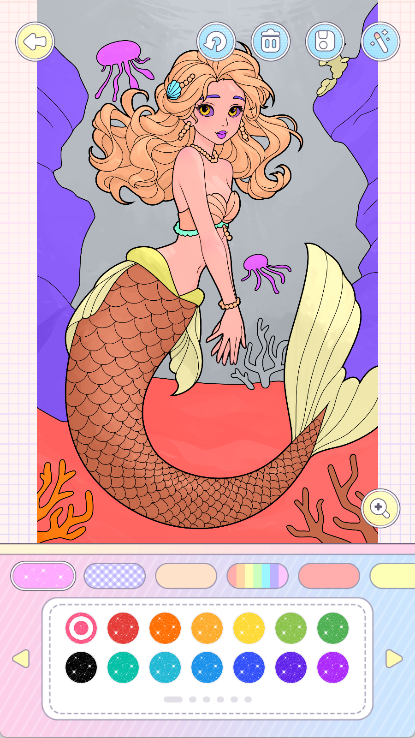Viewport: 415px width, 738px height.
Task: Pick the red glitter color
Action: point(123,628)
